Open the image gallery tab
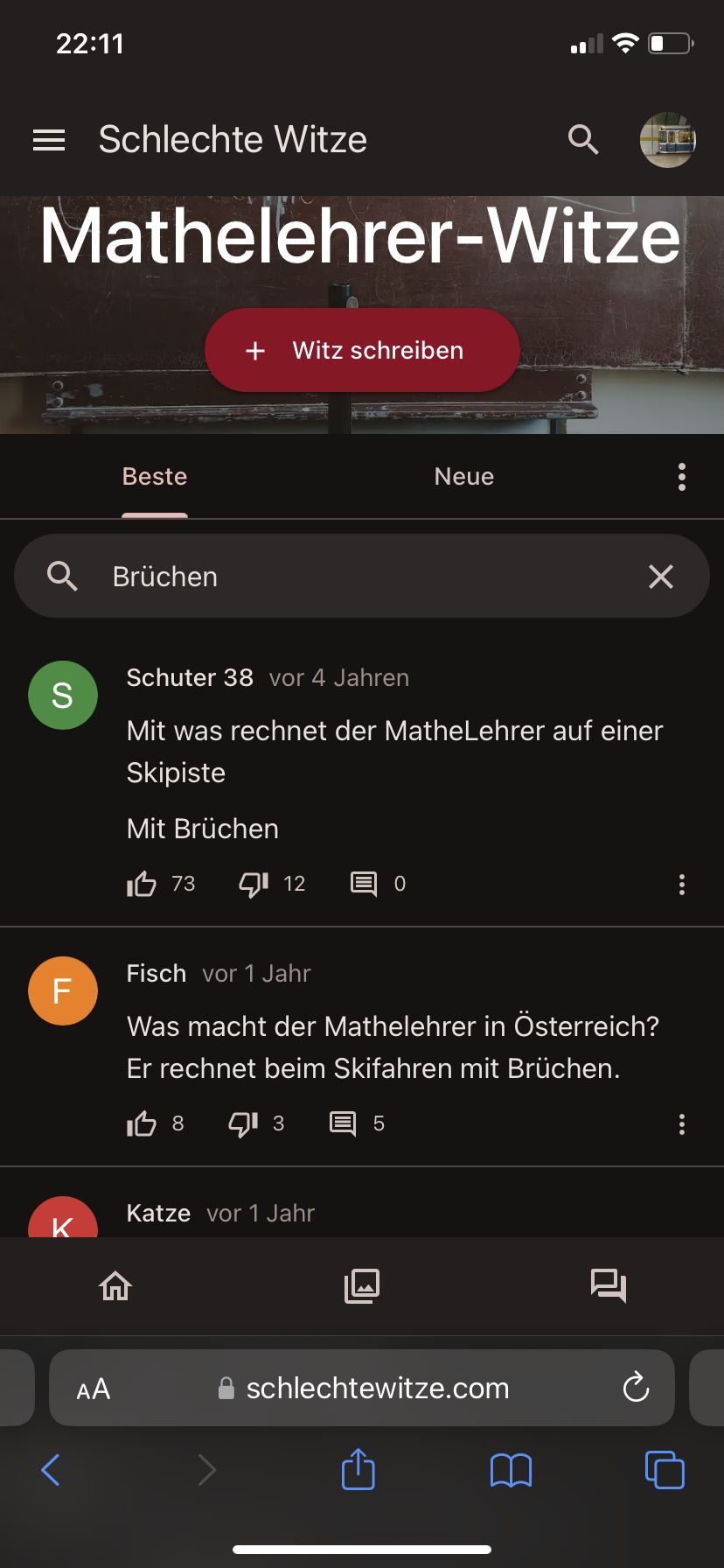 tap(362, 1286)
